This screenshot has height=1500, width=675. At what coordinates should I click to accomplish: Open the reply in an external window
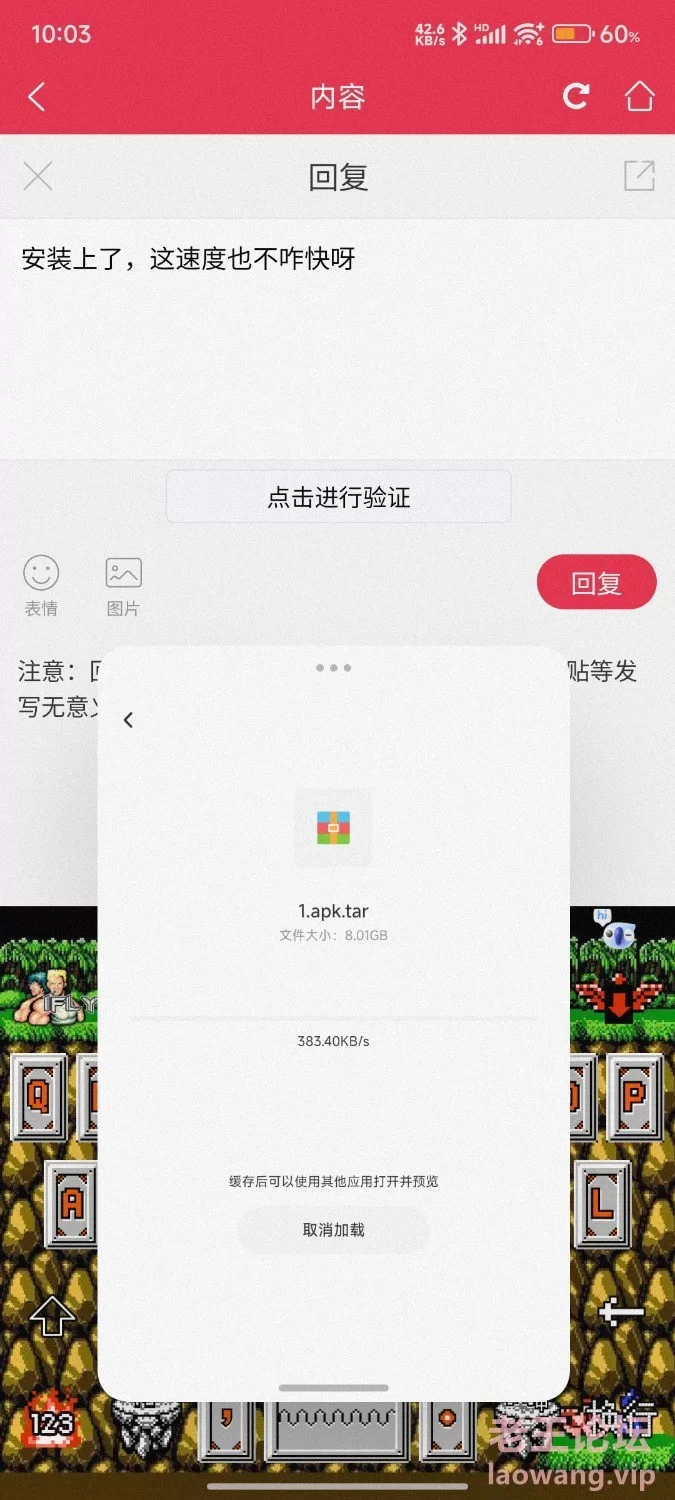coord(639,176)
